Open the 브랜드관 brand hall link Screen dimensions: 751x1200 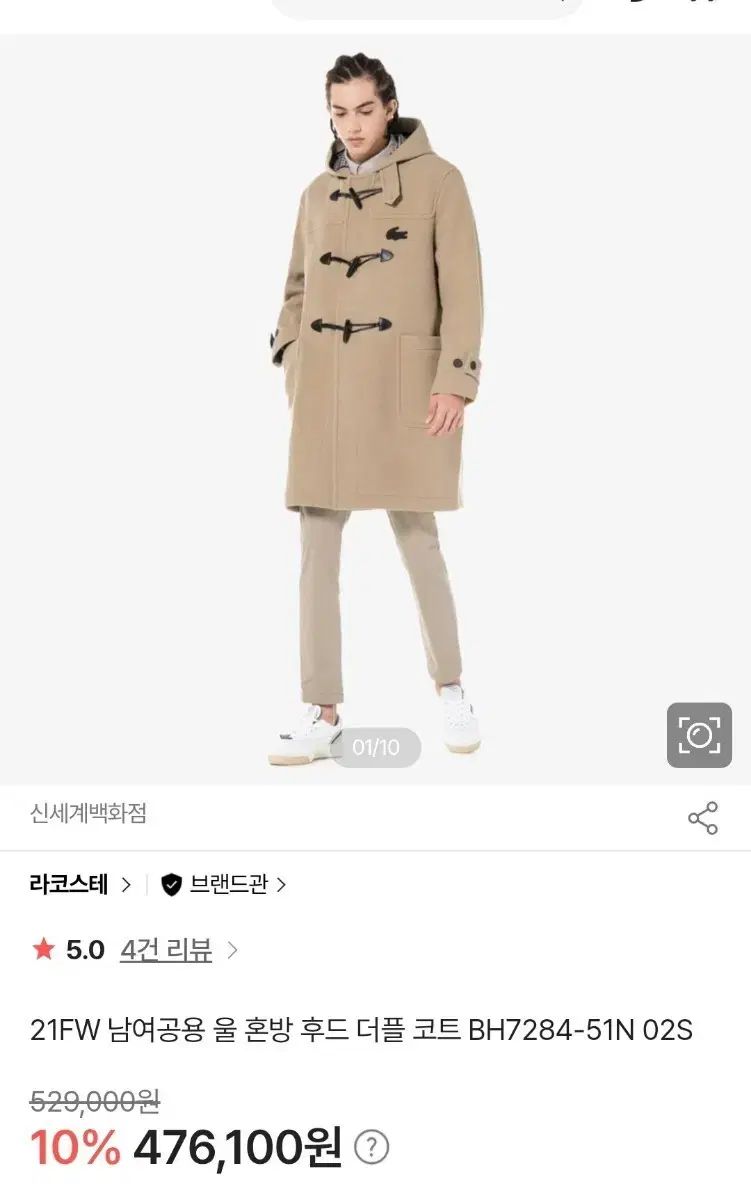click(225, 884)
